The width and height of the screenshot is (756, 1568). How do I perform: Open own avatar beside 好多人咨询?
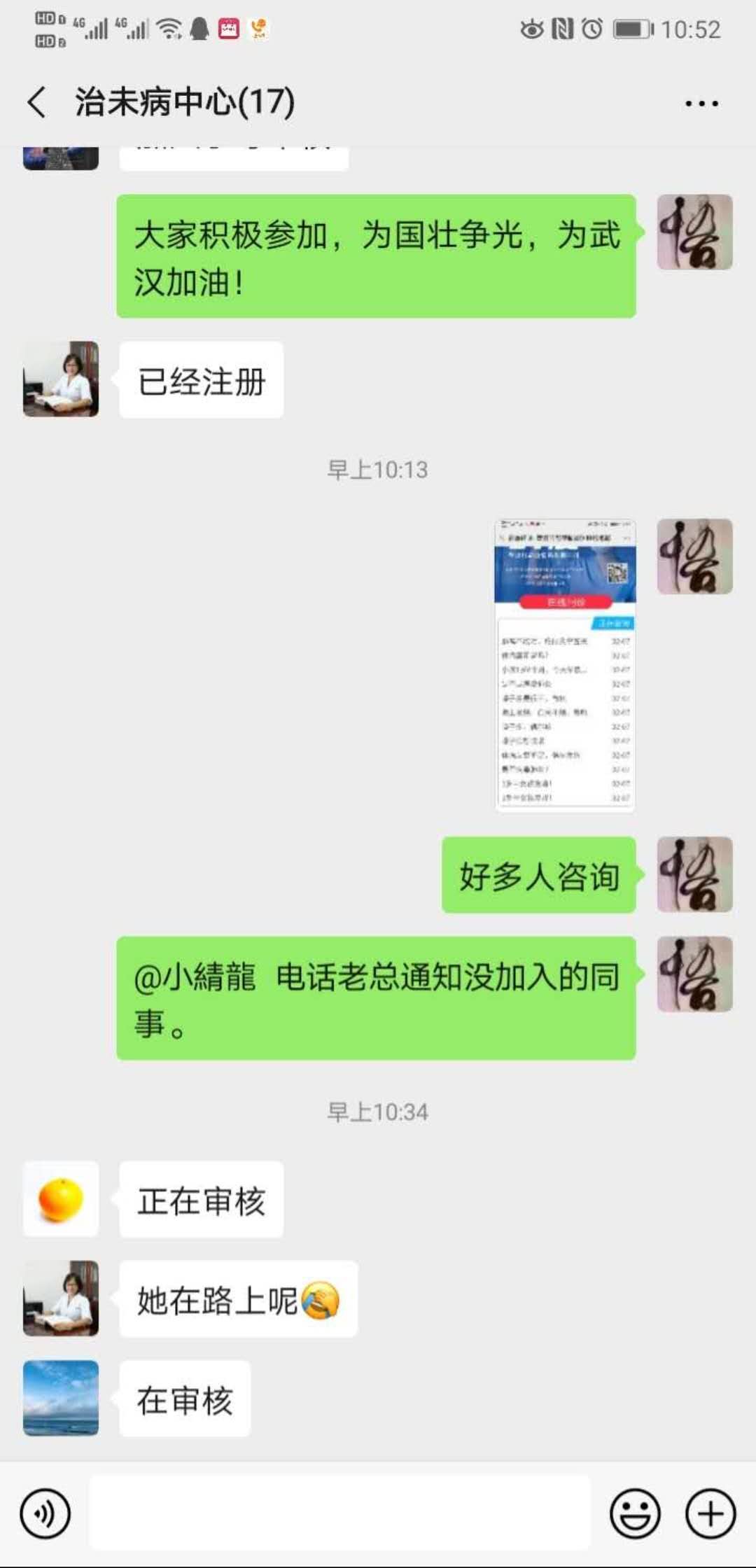pyautogui.click(x=694, y=874)
